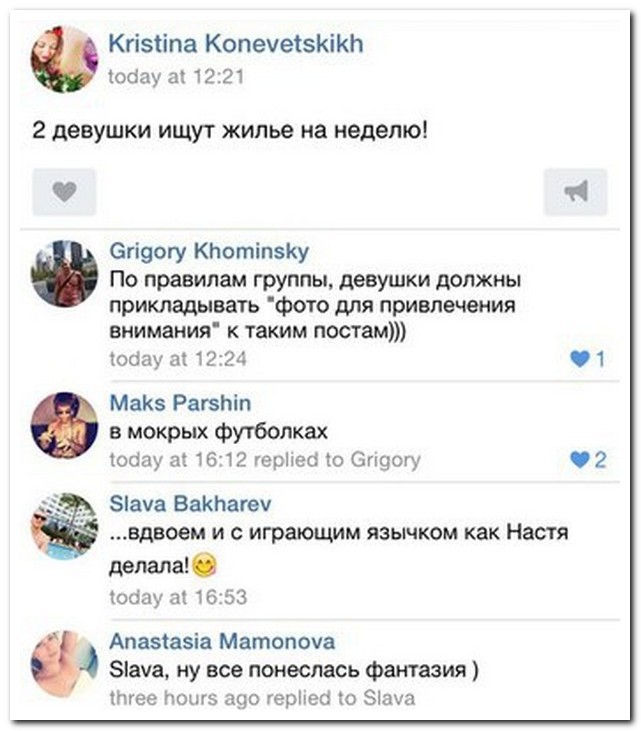This screenshot has height=731, width=641.
Task: Tap Maks Parshin's avatar picture
Action: coord(64,425)
